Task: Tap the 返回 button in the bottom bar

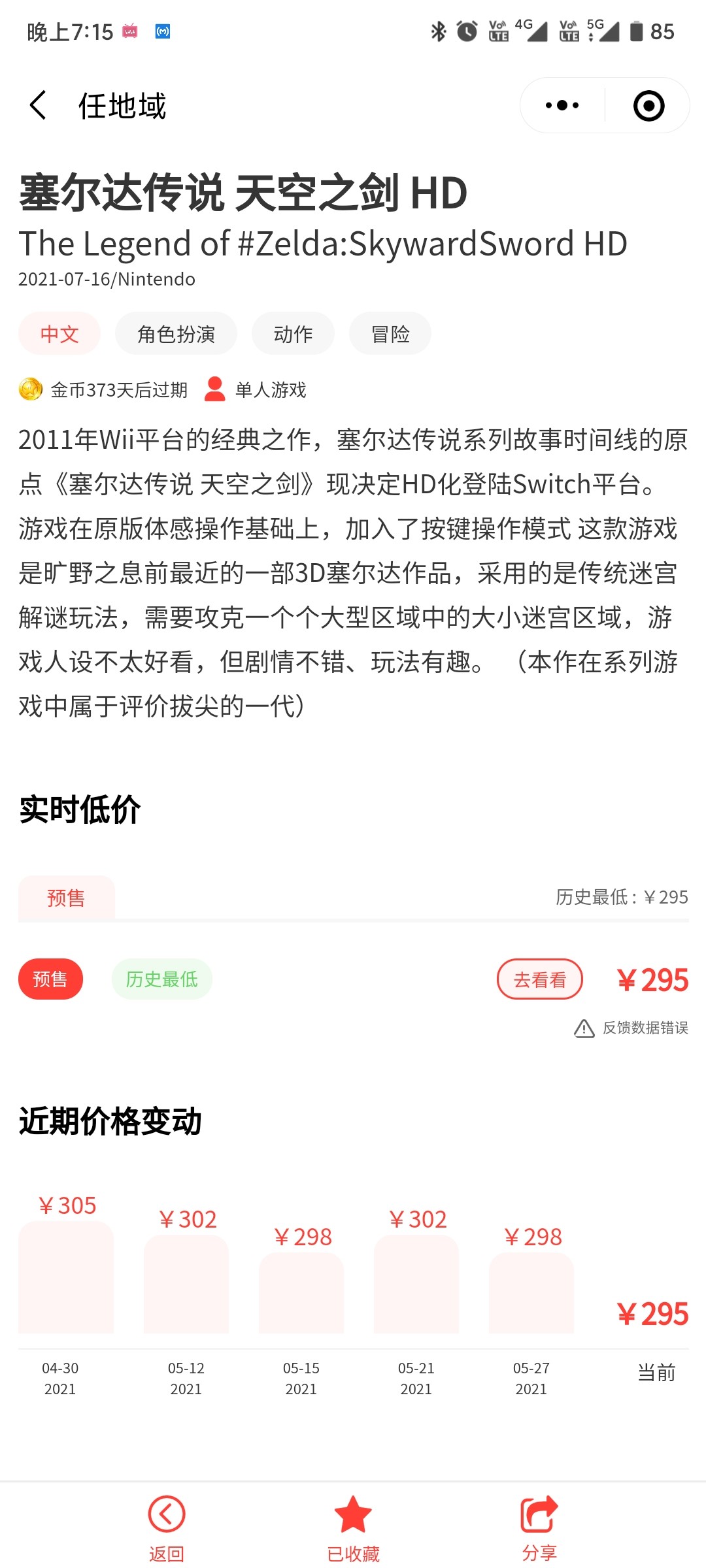Action: (x=167, y=1526)
